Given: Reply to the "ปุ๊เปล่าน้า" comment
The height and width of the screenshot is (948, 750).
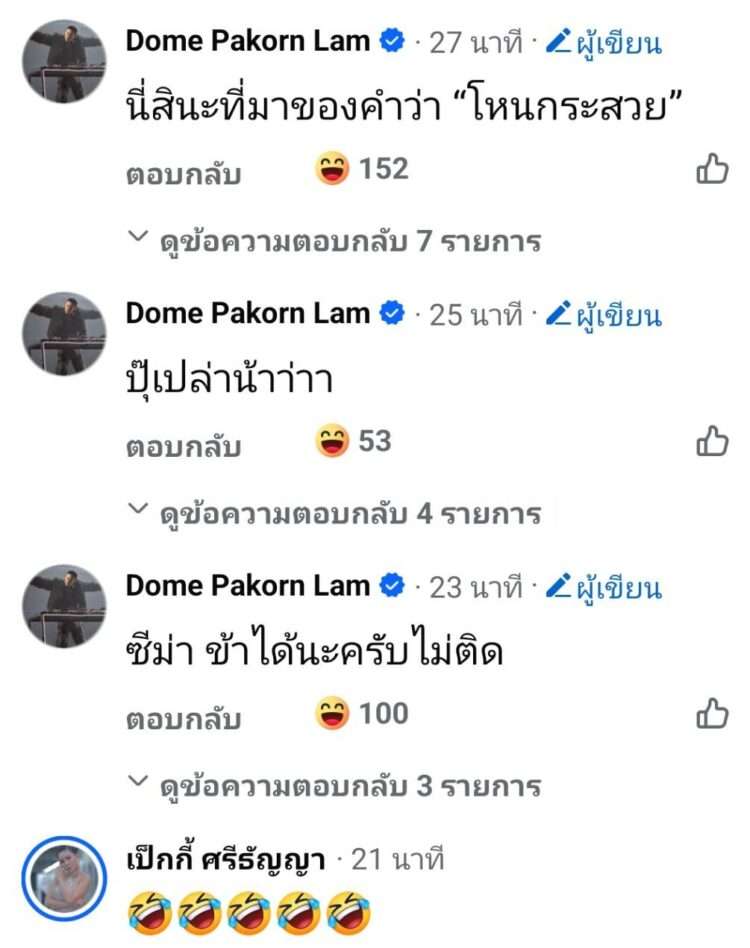Looking at the screenshot, I should (x=183, y=445).
